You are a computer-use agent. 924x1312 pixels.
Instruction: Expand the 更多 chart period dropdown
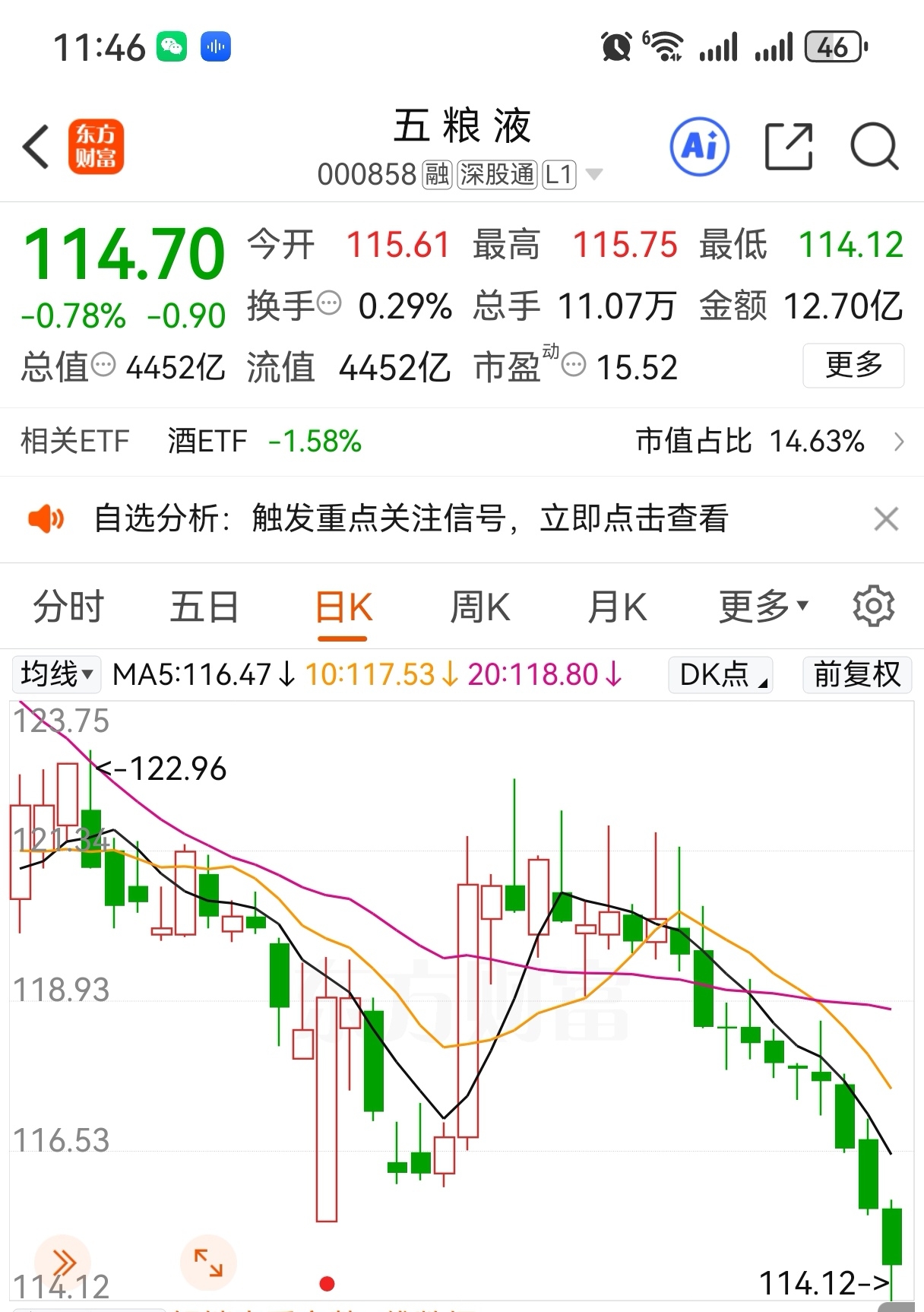click(763, 607)
